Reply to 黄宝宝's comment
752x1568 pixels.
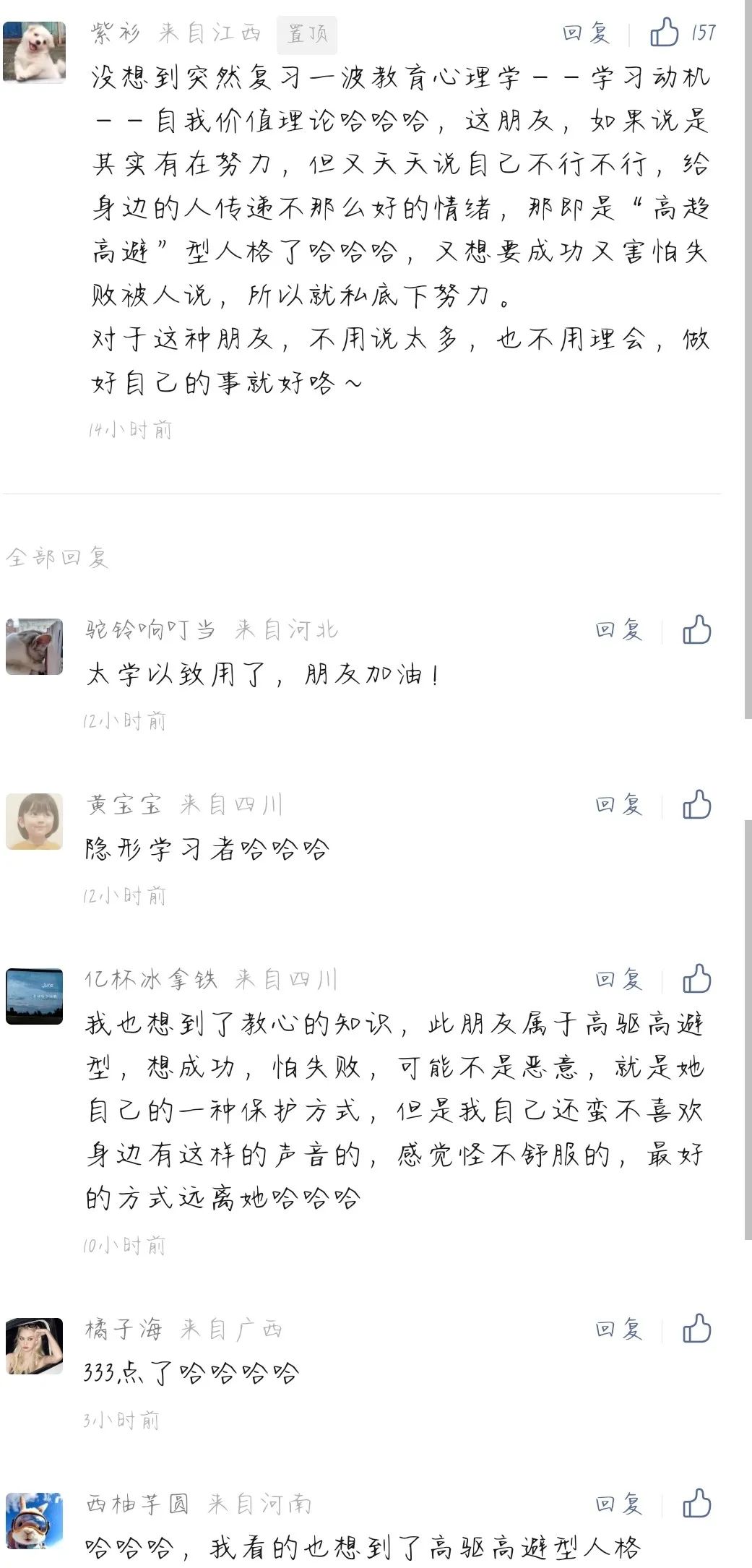[619, 805]
